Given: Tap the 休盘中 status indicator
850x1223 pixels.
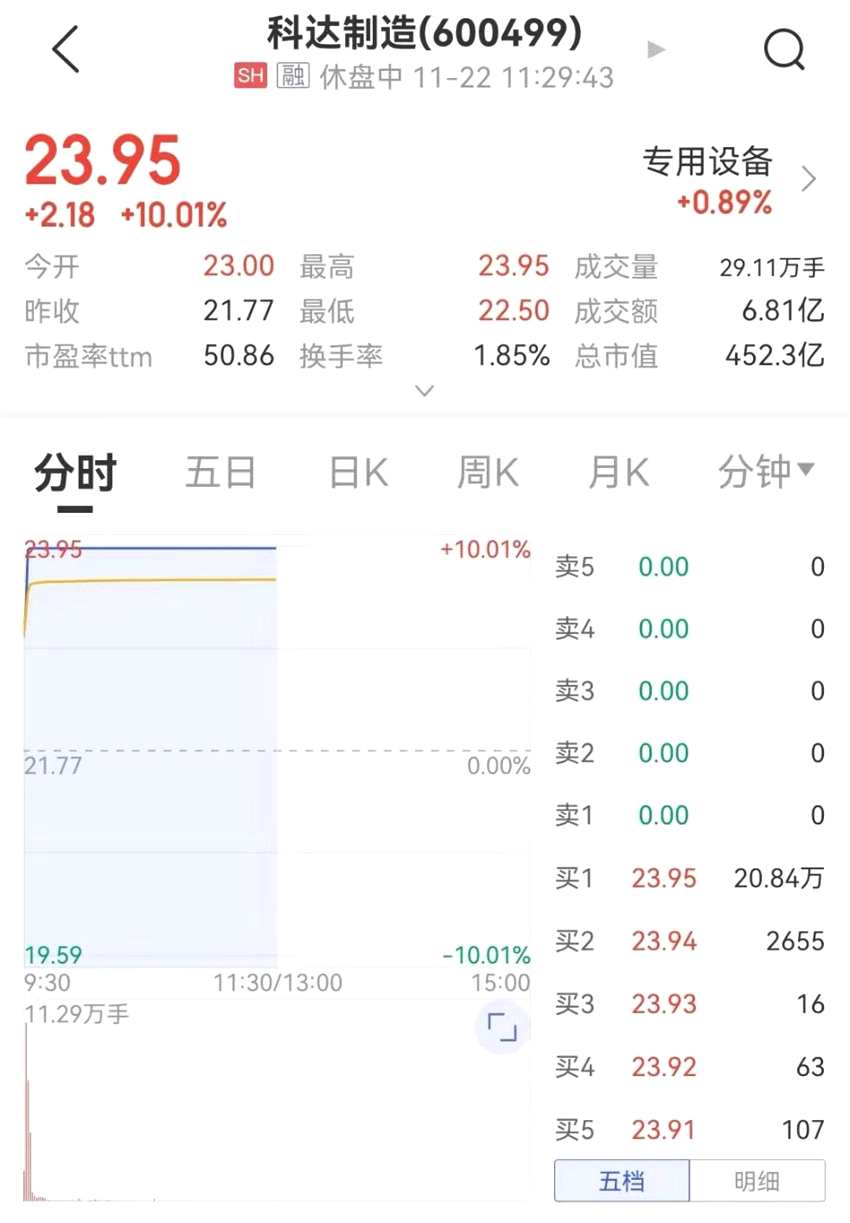Looking at the screenshot, I should (360, 76).
